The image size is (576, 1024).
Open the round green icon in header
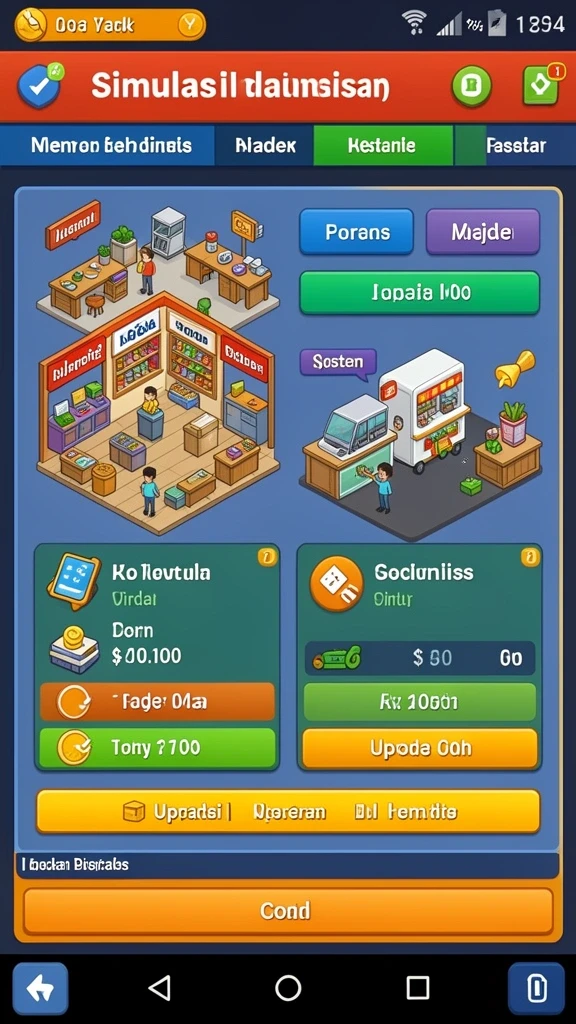[x=472, y=86]
